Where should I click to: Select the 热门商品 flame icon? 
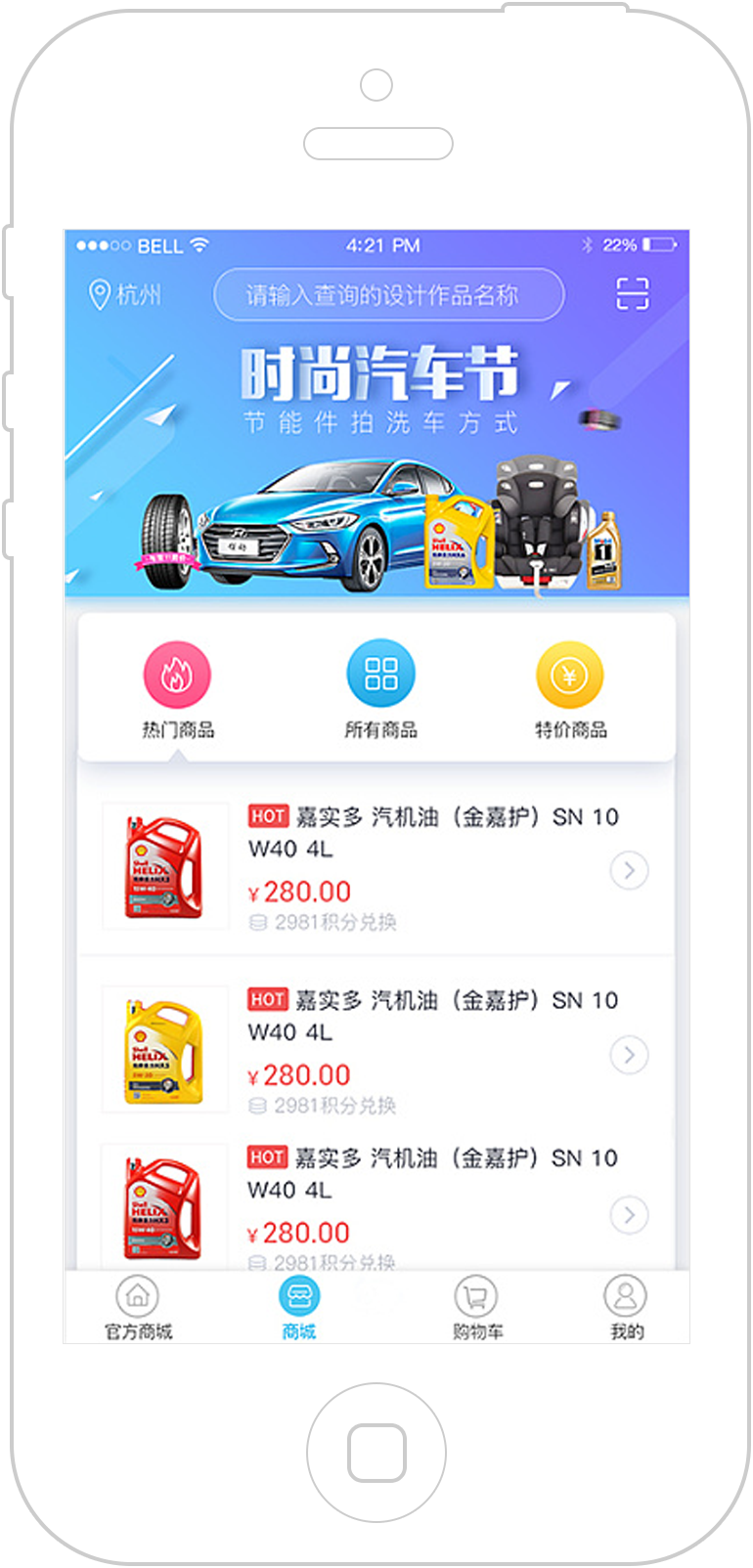click(176, 675)
